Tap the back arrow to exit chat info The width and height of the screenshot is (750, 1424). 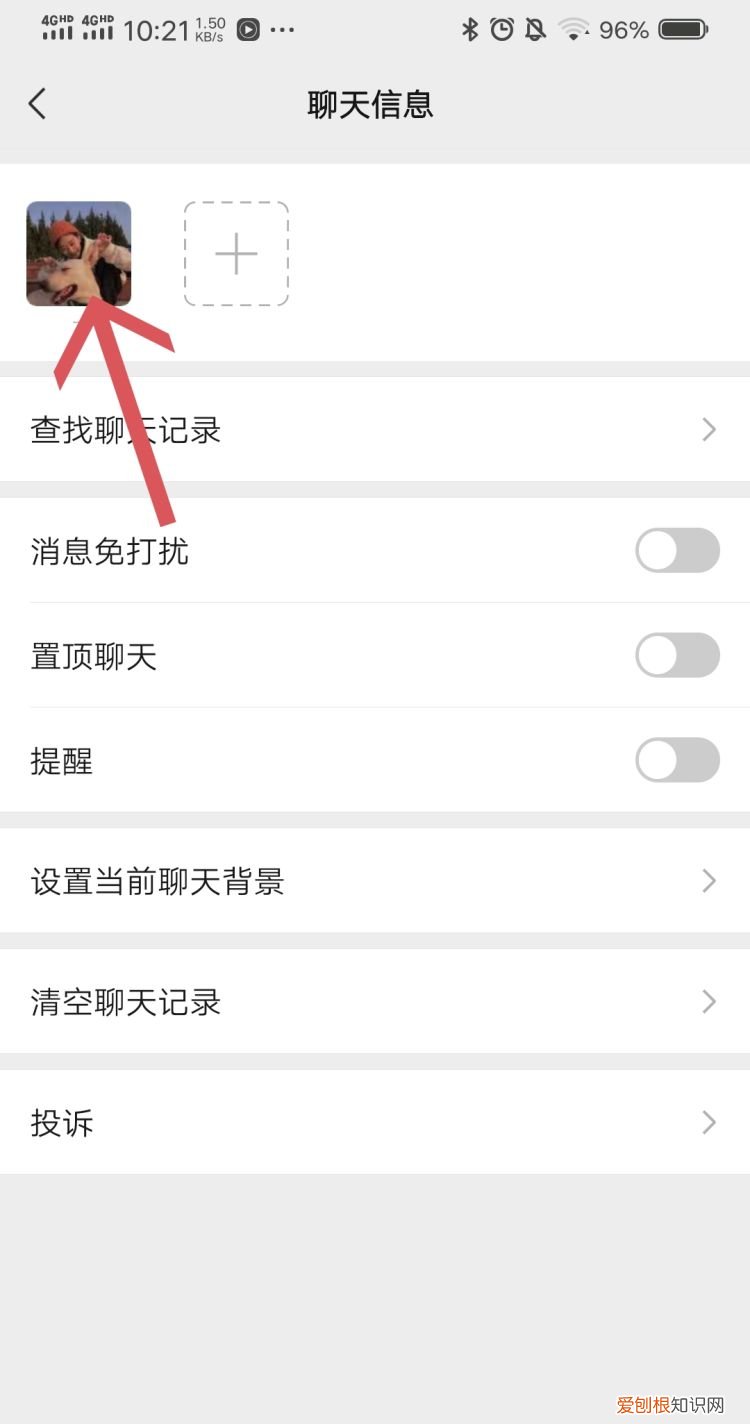pos(38,103)
